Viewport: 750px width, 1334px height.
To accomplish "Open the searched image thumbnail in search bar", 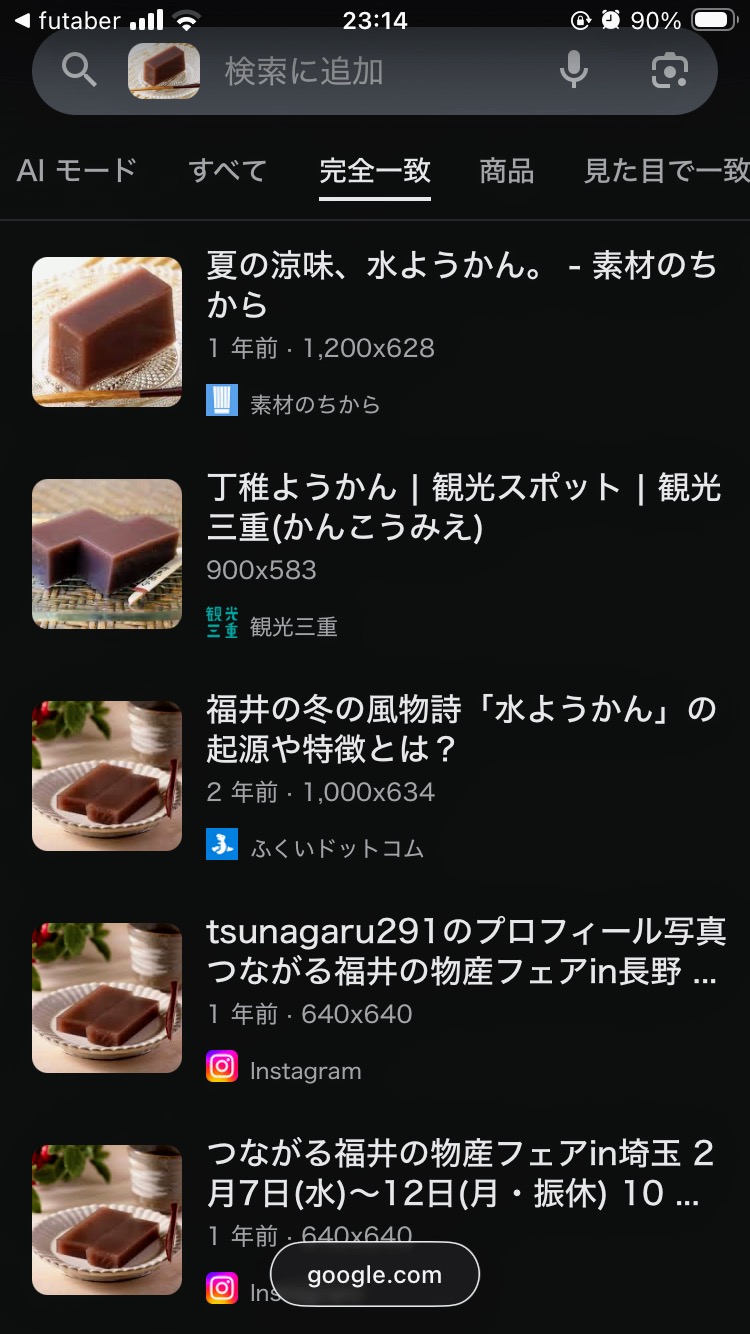I will [164, 71].
